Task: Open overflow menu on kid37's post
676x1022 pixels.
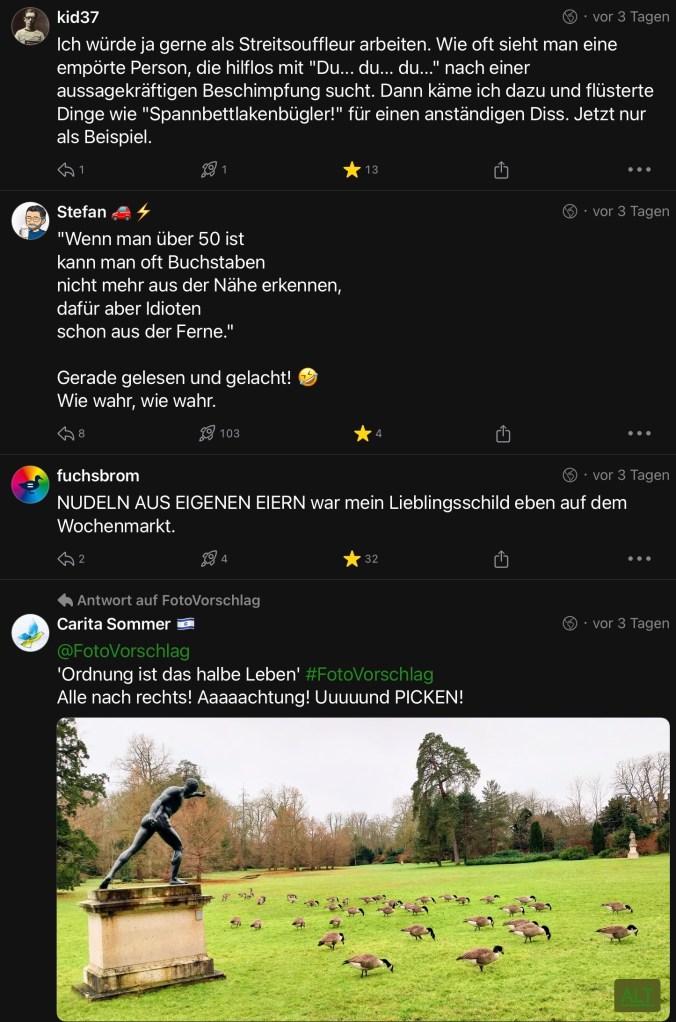Action: (639, 170)
